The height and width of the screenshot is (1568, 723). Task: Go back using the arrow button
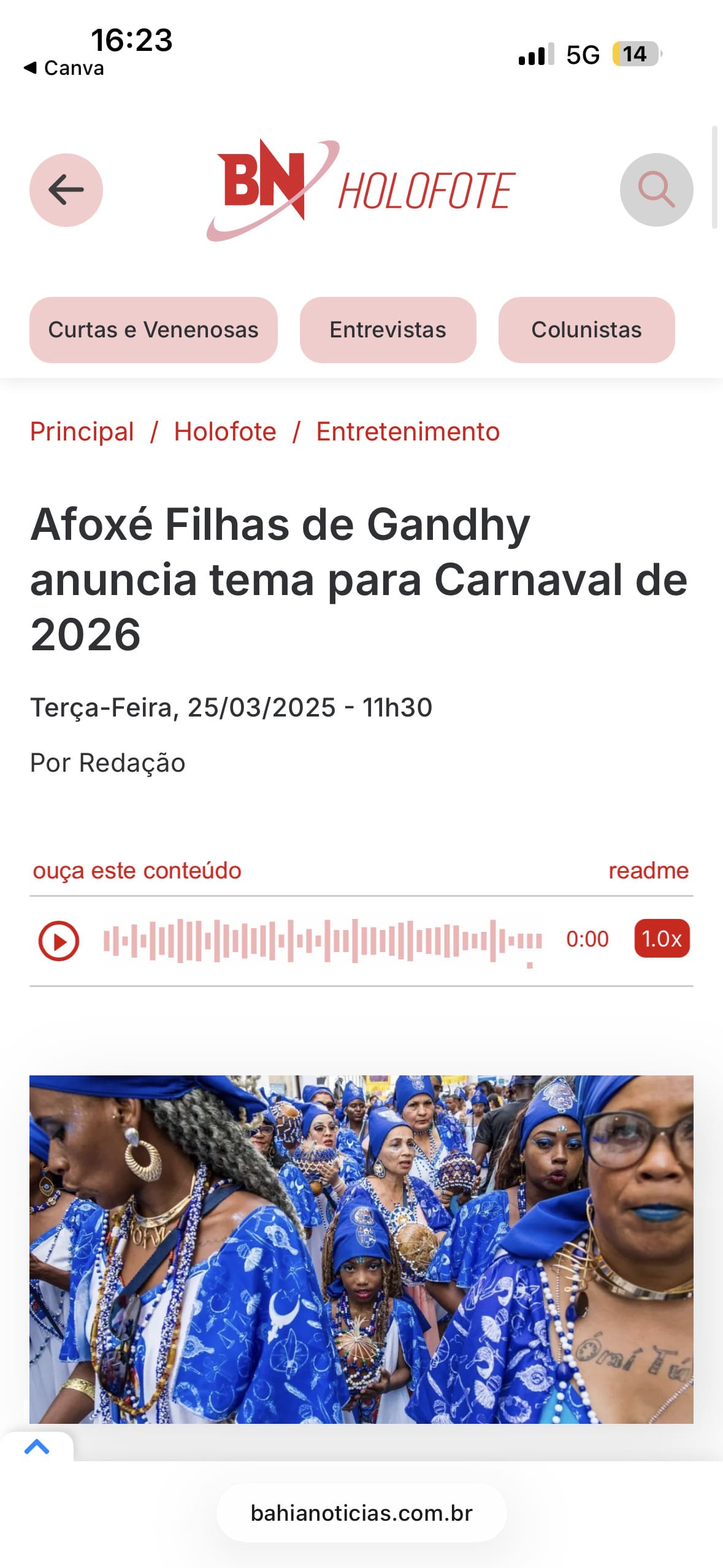(x=66, y=190)
